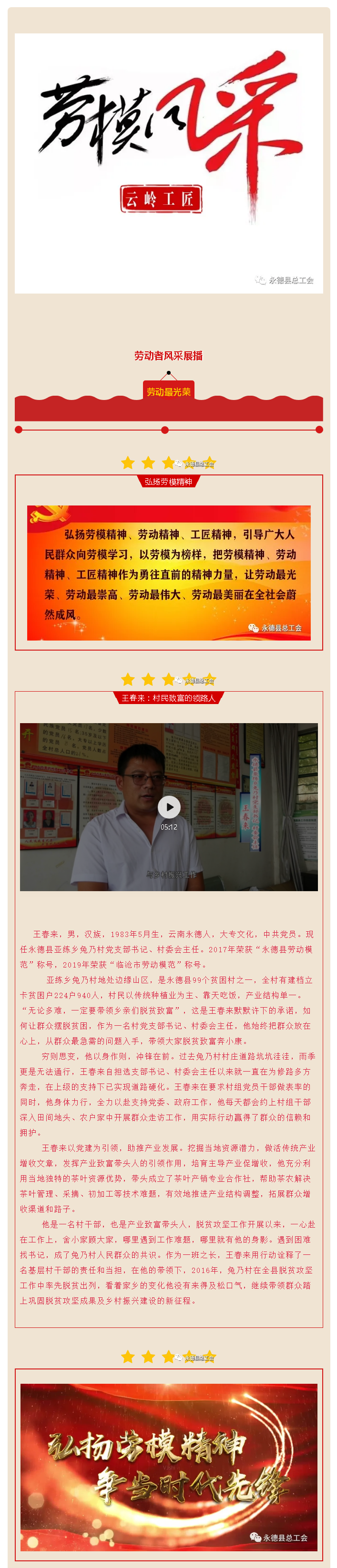
Task: Play the Wang Chunlai video
Action: (169, 807)
